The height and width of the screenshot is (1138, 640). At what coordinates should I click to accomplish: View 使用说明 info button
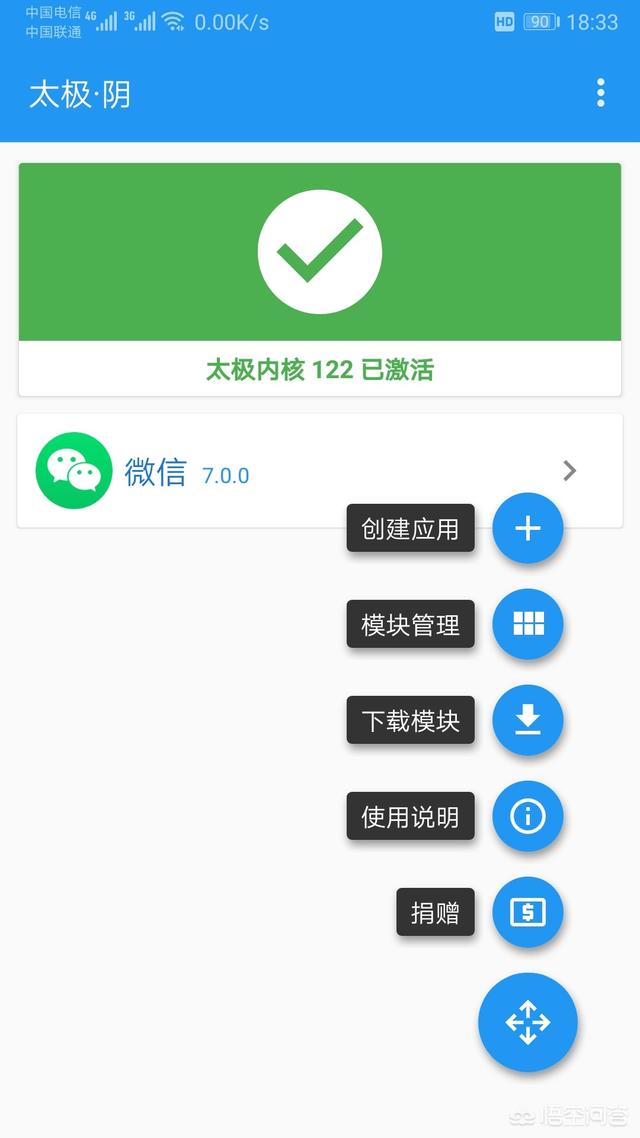click(528, 816)
